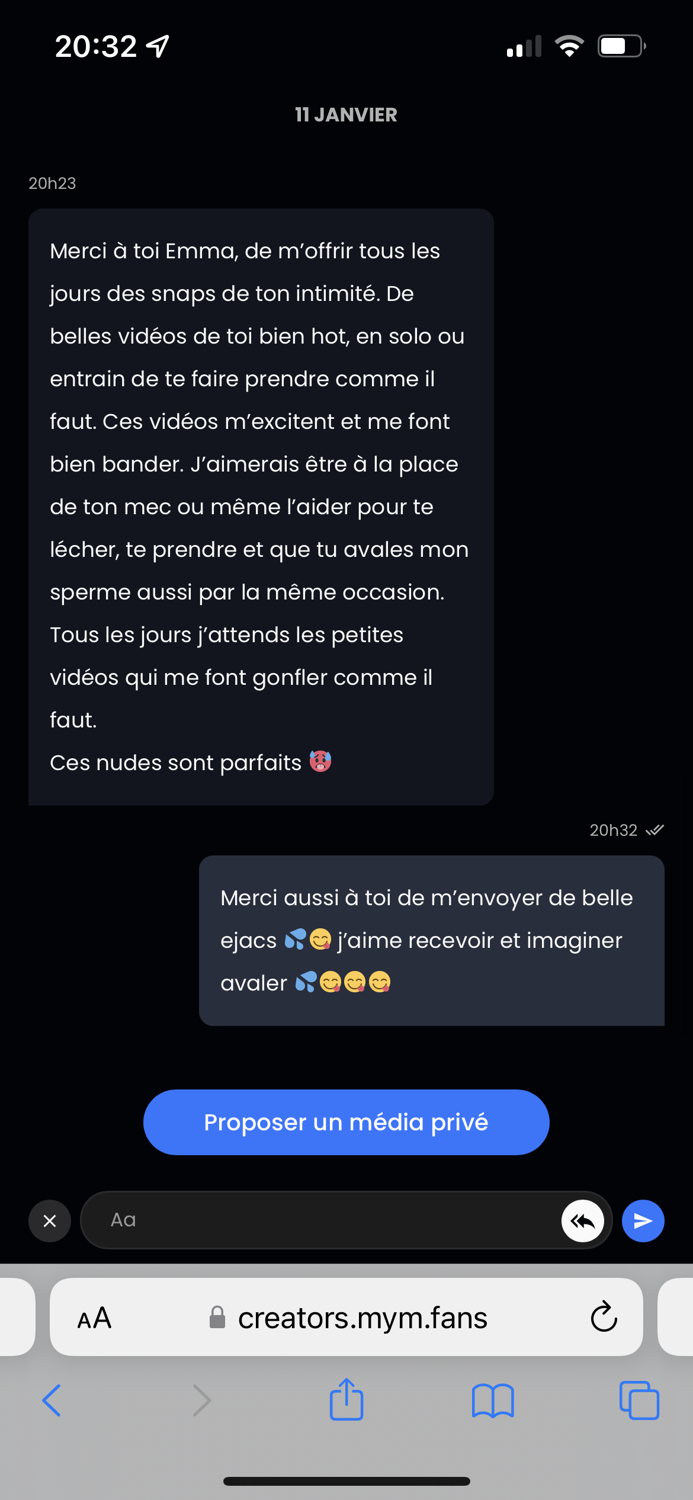This screenshot has width=693, height=1500.
Task: Open the AA page format menu
Action: (x=94, y=1318)
